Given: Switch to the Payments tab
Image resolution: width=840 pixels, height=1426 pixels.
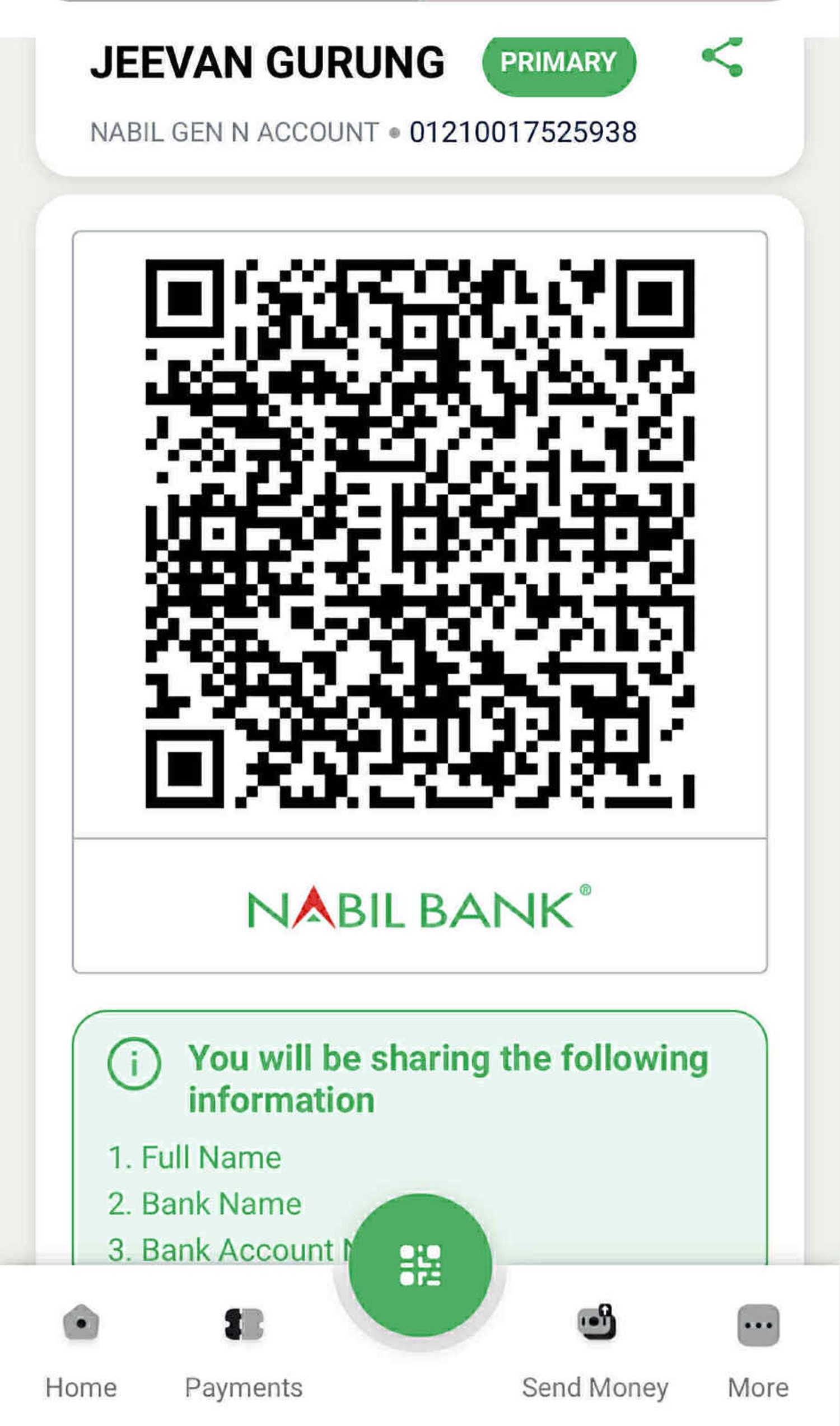Looking at the screenshot, I should pos(244,1349).
